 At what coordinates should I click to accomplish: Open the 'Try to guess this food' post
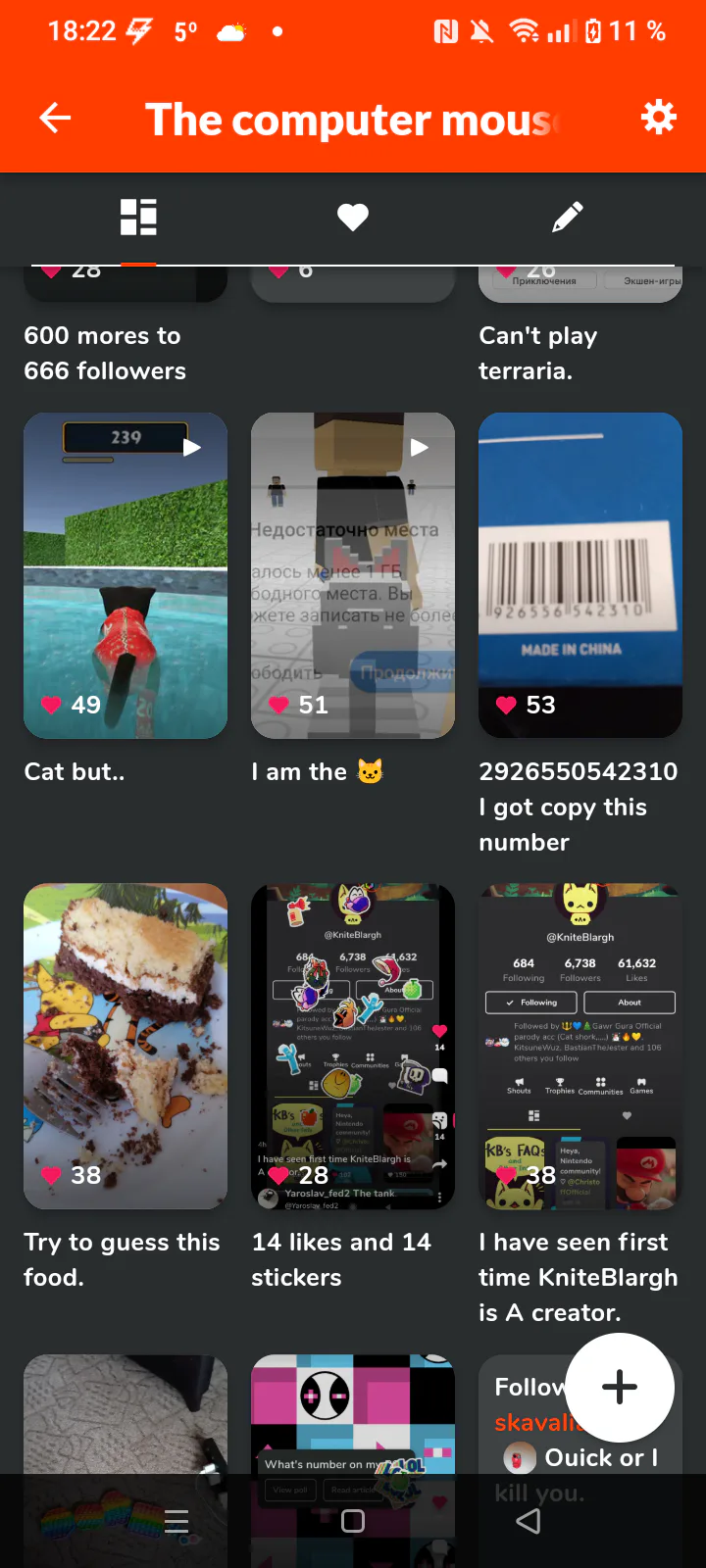(x=126, y=1046)
